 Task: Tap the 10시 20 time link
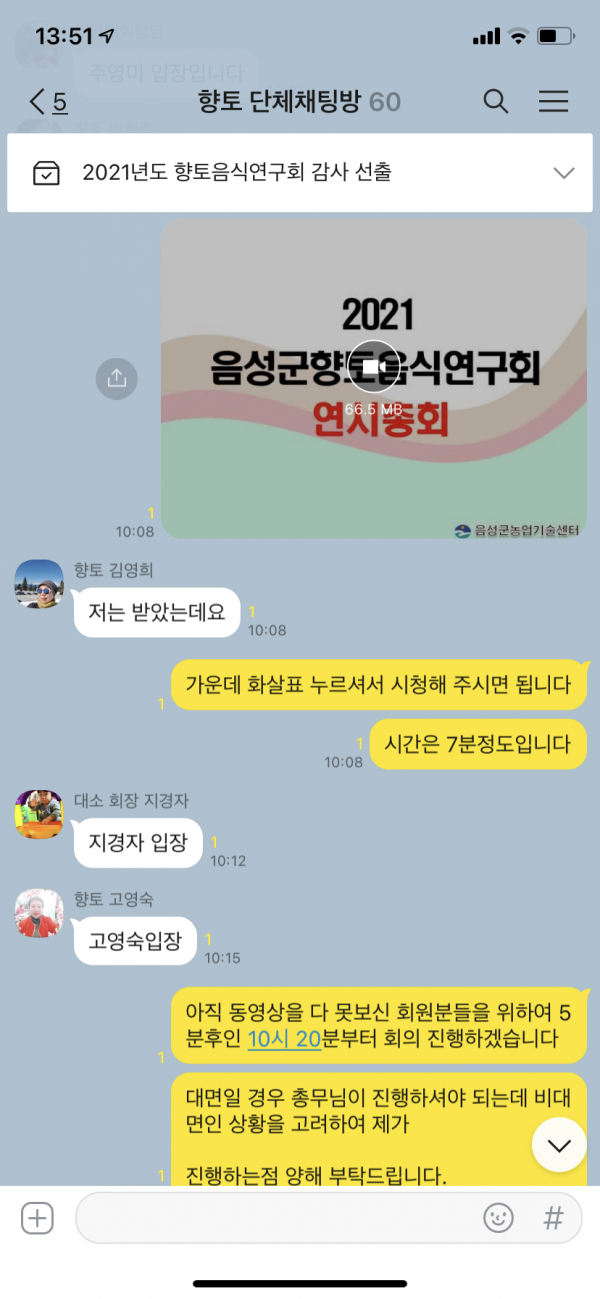click(x=283, y=1039)
